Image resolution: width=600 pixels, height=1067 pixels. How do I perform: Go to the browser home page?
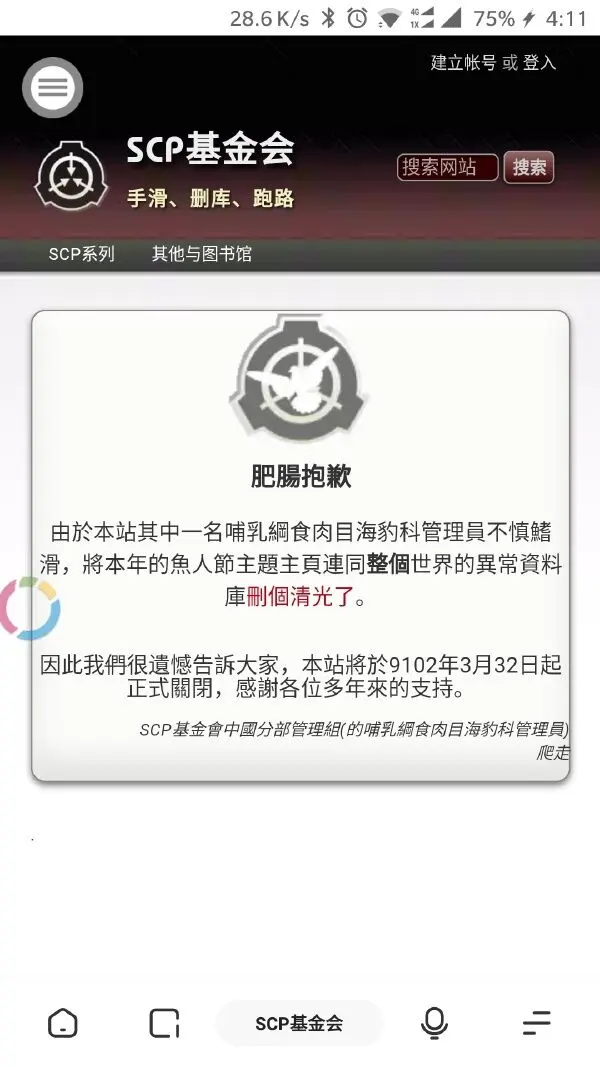click(x=62, y=1022)
